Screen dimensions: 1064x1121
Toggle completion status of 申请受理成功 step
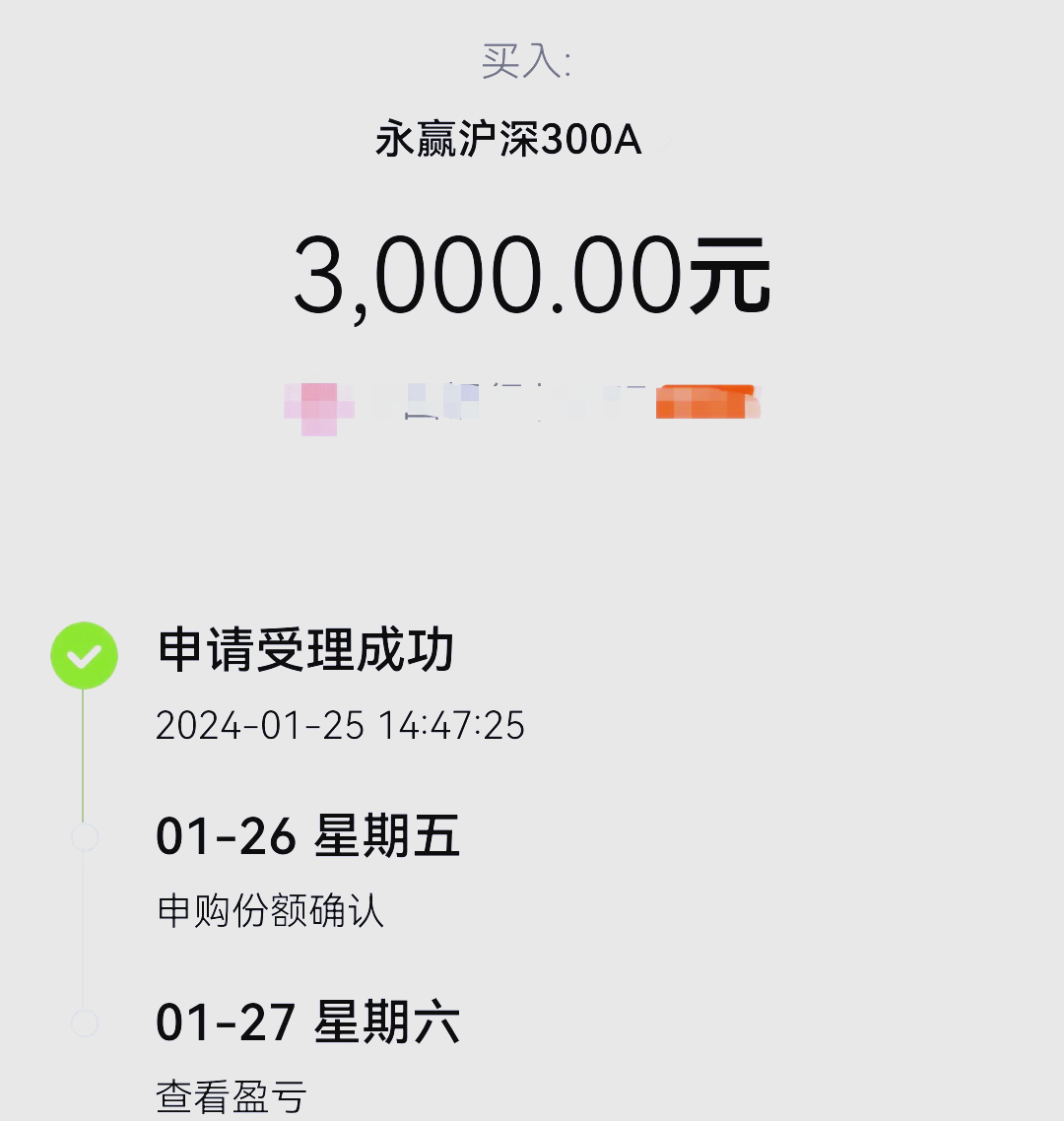pyautogui.click(x=84, y=653)
